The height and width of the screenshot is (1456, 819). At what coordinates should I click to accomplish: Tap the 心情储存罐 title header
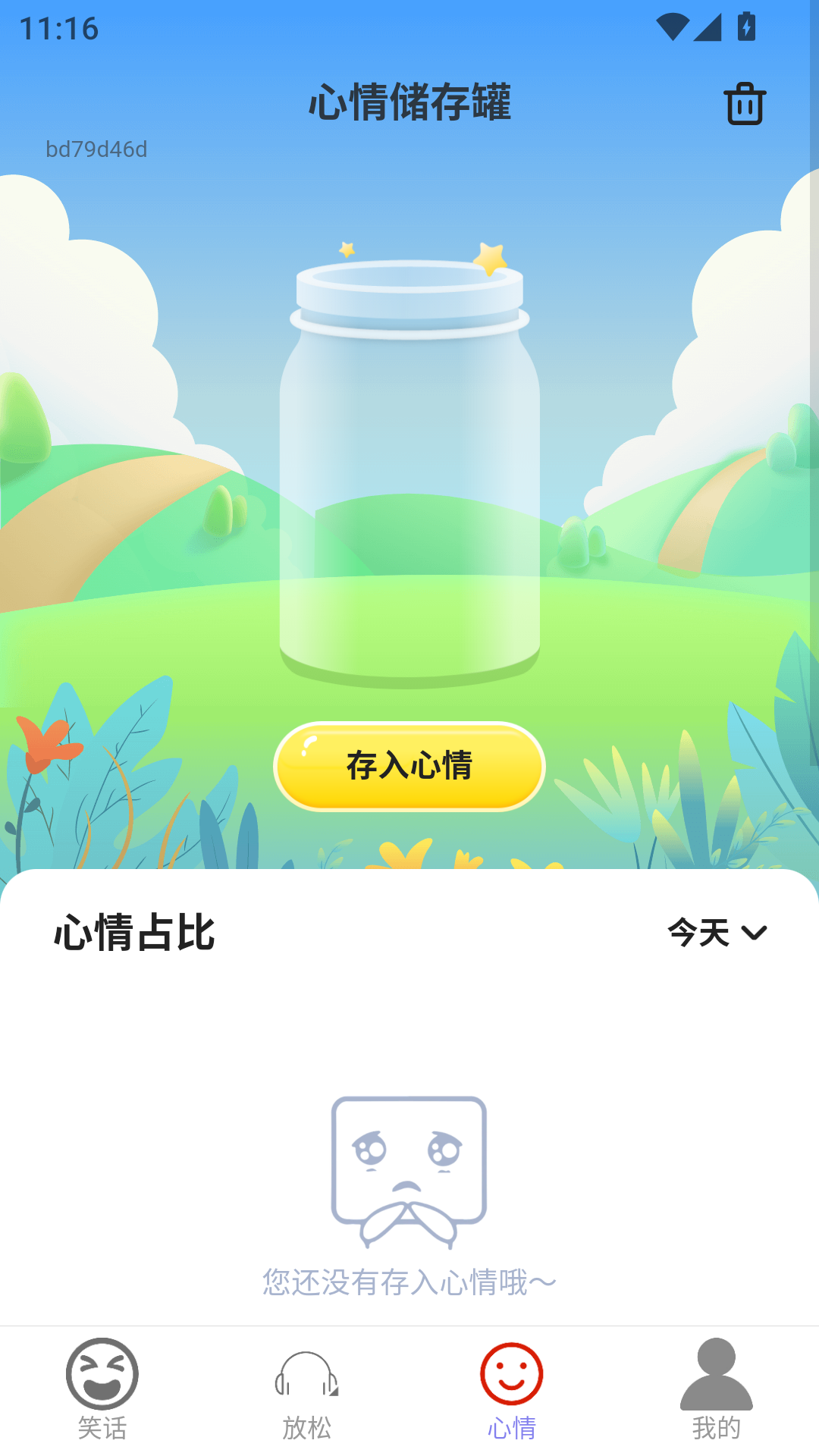pos(409,105)
